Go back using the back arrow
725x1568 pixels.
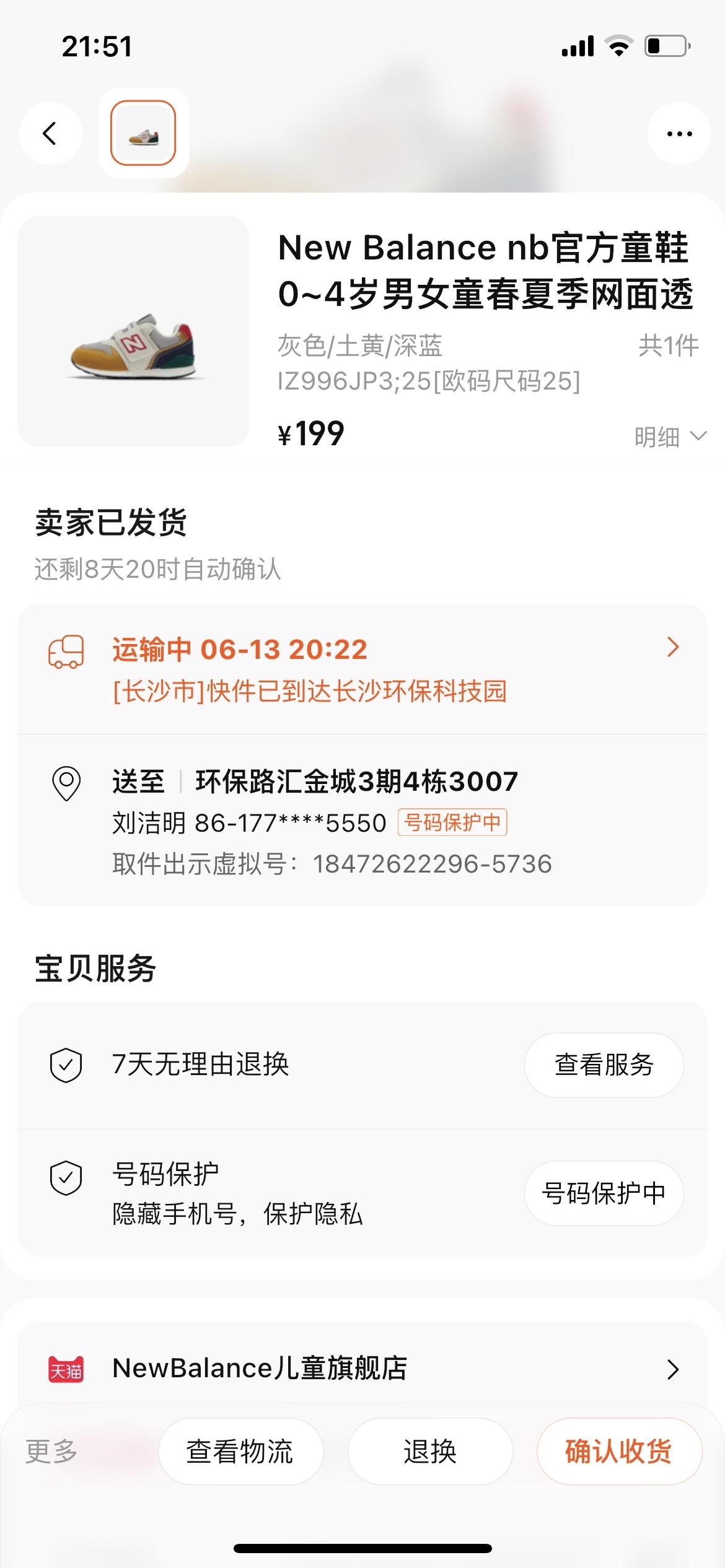(50, 133)
